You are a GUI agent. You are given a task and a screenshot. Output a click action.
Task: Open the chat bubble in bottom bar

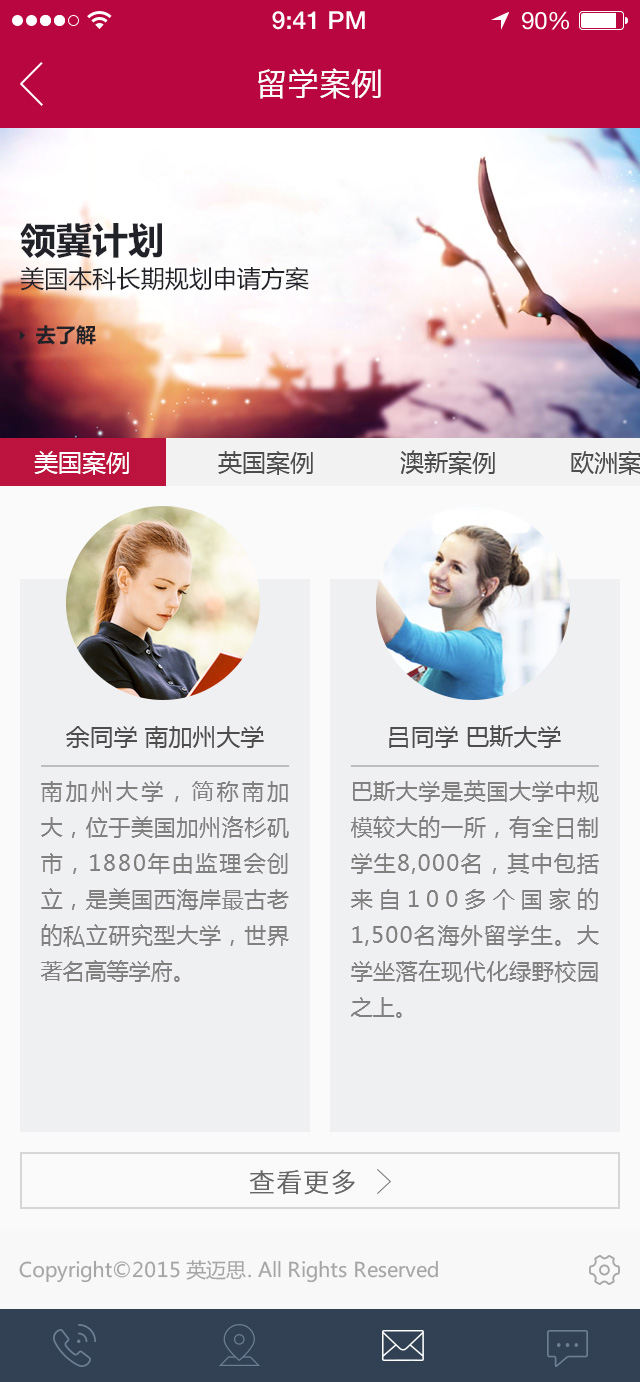pyautogui.click(x=567, y=1347)
